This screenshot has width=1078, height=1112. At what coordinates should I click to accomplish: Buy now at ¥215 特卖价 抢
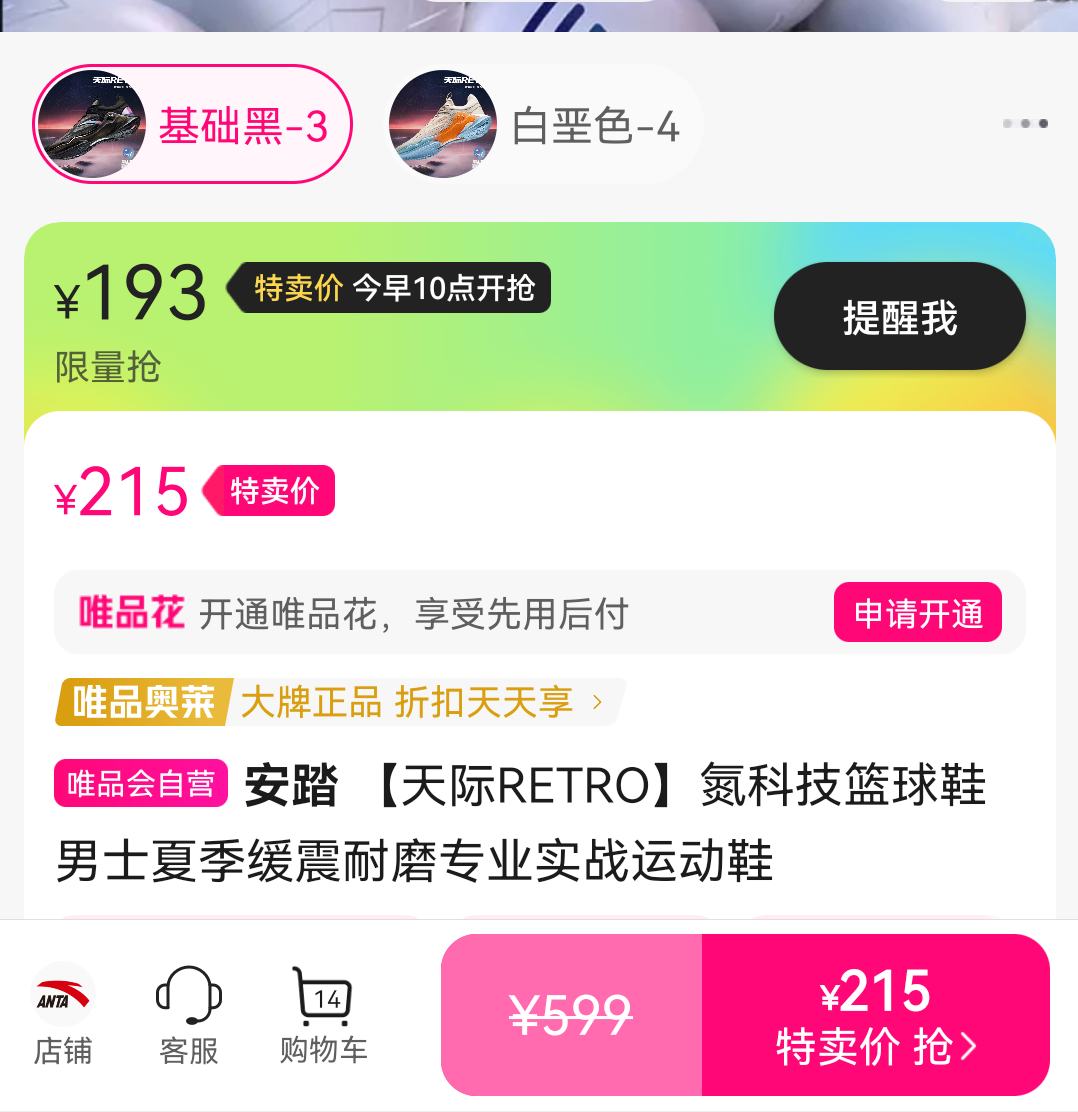[x=875, y=1015]
